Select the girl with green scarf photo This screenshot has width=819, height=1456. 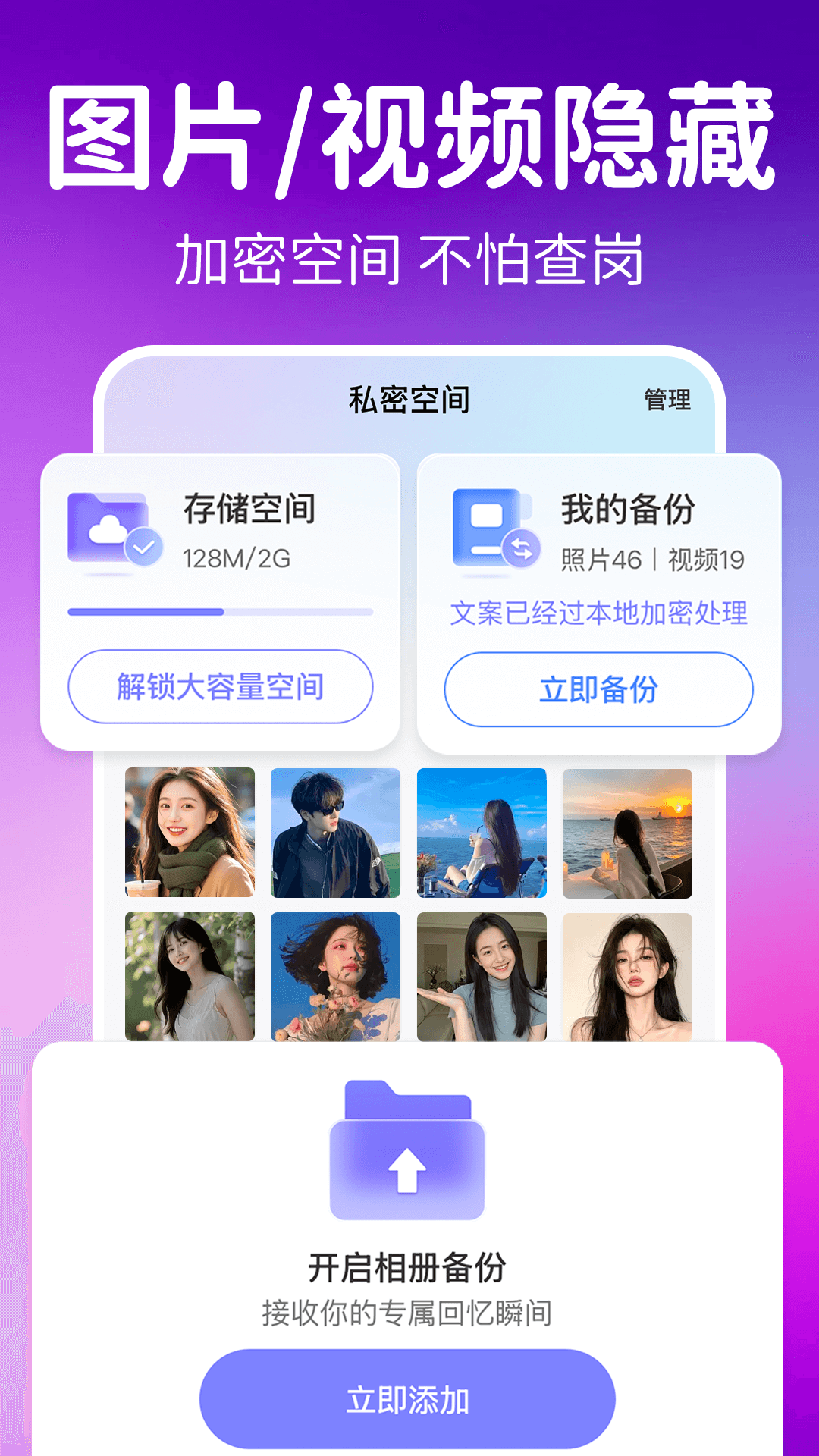(x=189, y=832)
